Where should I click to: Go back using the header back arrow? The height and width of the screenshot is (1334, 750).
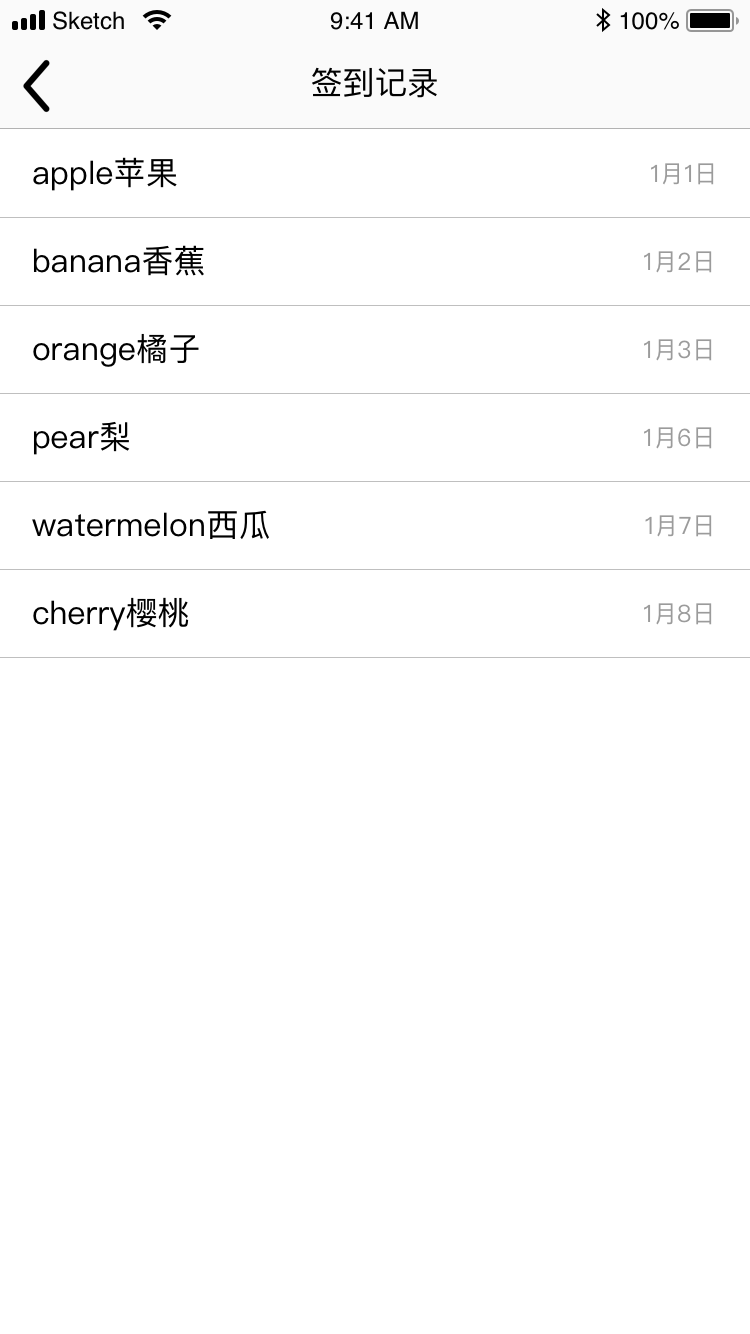click(x=37, y=85)
